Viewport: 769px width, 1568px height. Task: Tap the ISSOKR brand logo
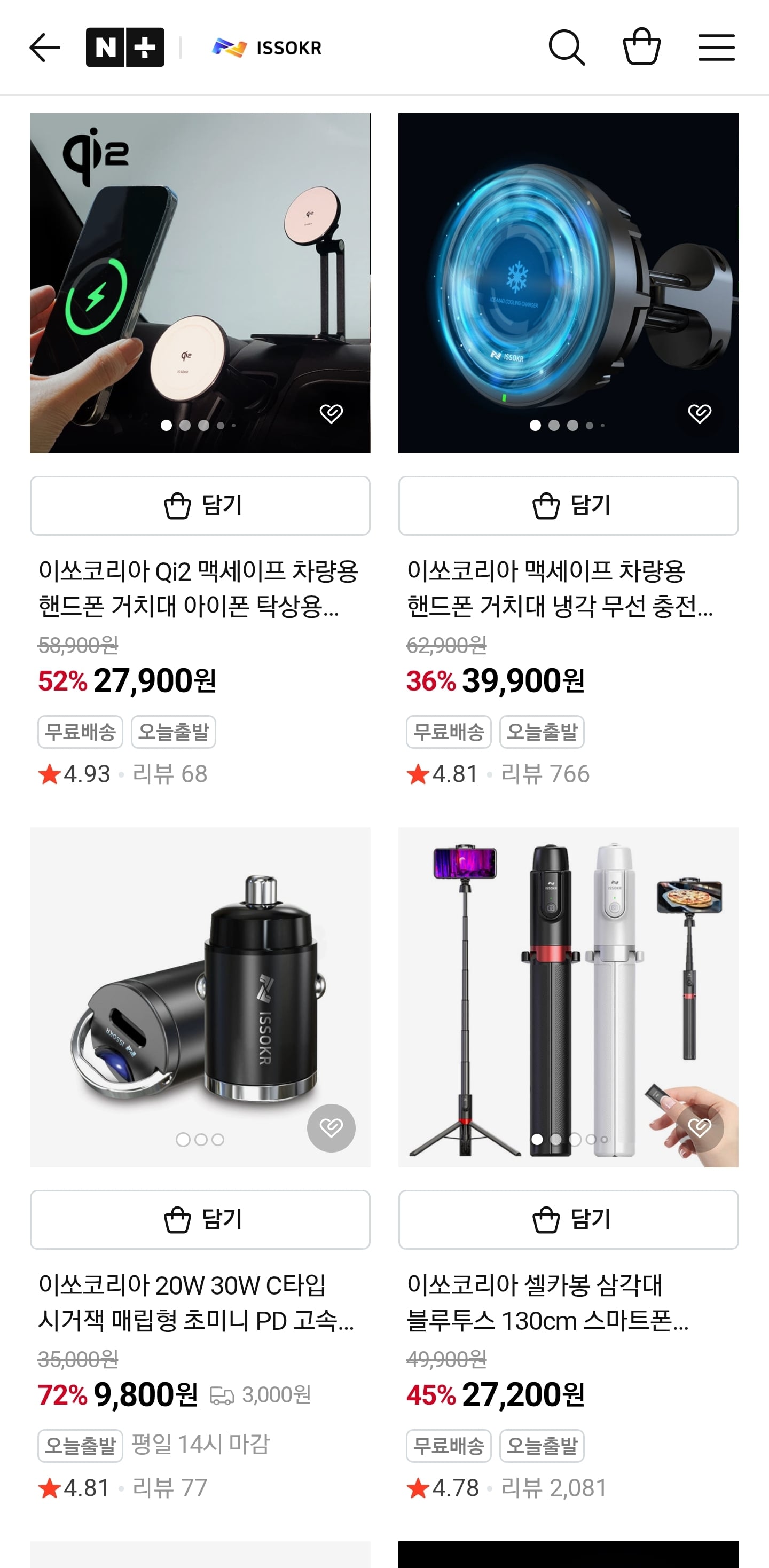pos(266,47)
